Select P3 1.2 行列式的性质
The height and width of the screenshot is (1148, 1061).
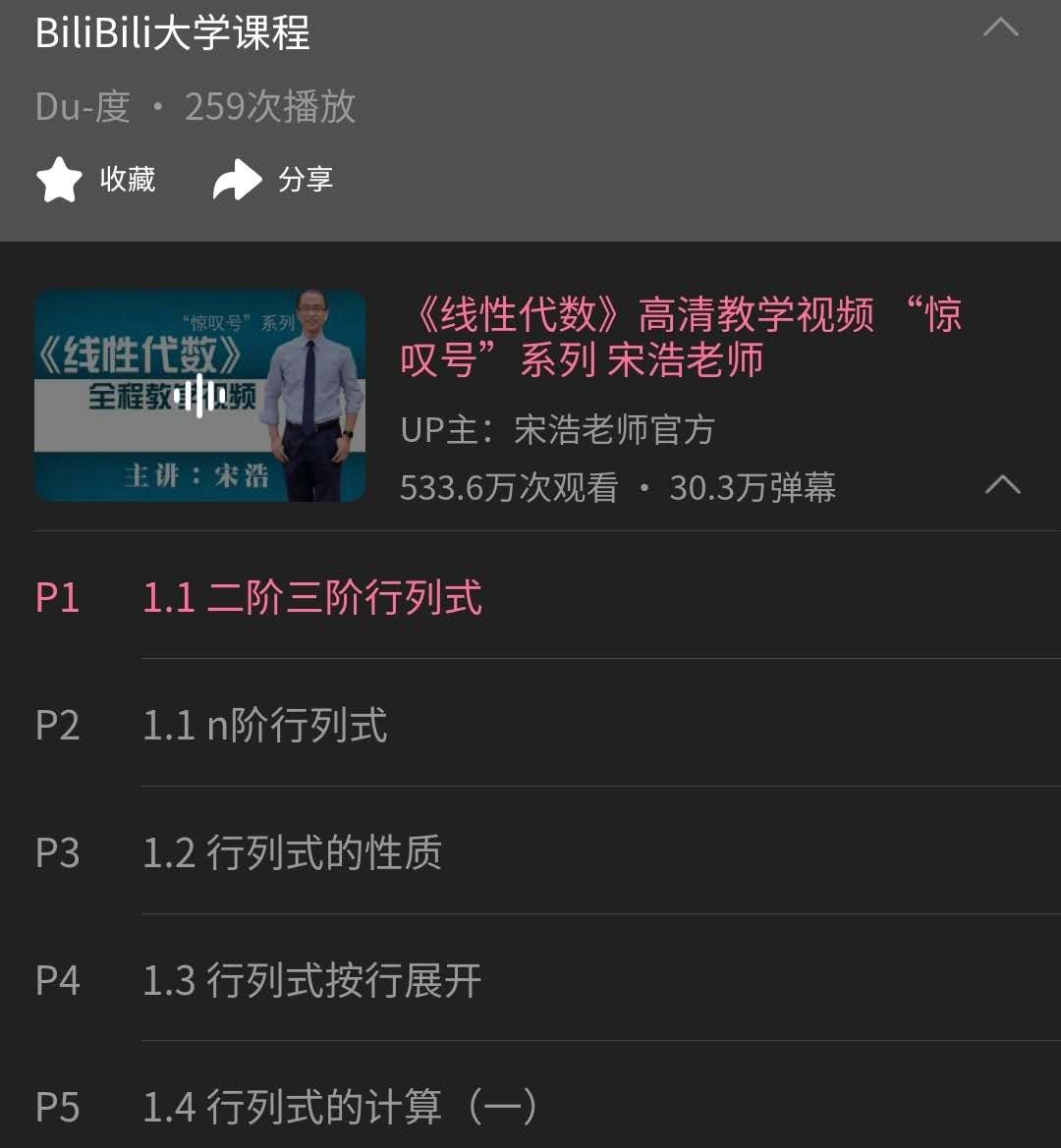pyautogui.click(x=292, y=852)
